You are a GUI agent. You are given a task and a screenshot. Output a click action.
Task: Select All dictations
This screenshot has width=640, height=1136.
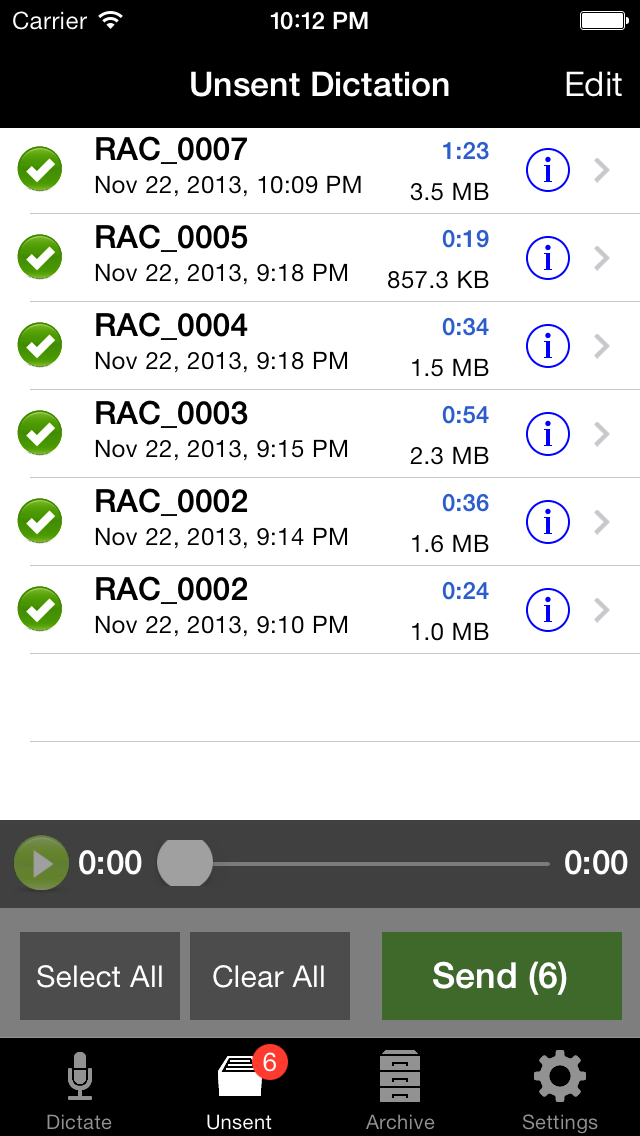100,976
